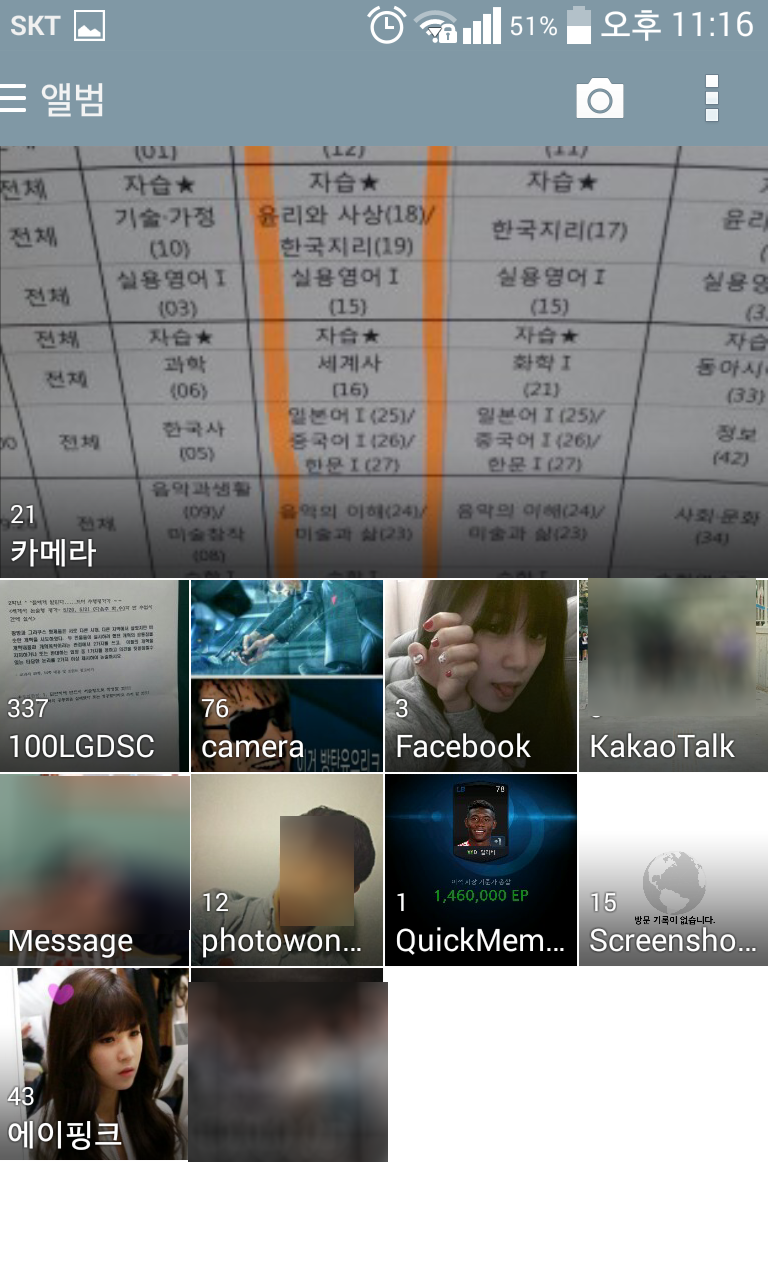Screen dimensions: 768x1280
Task: Open the 에이핑크 album
Action: click(x=94, y=1063)
